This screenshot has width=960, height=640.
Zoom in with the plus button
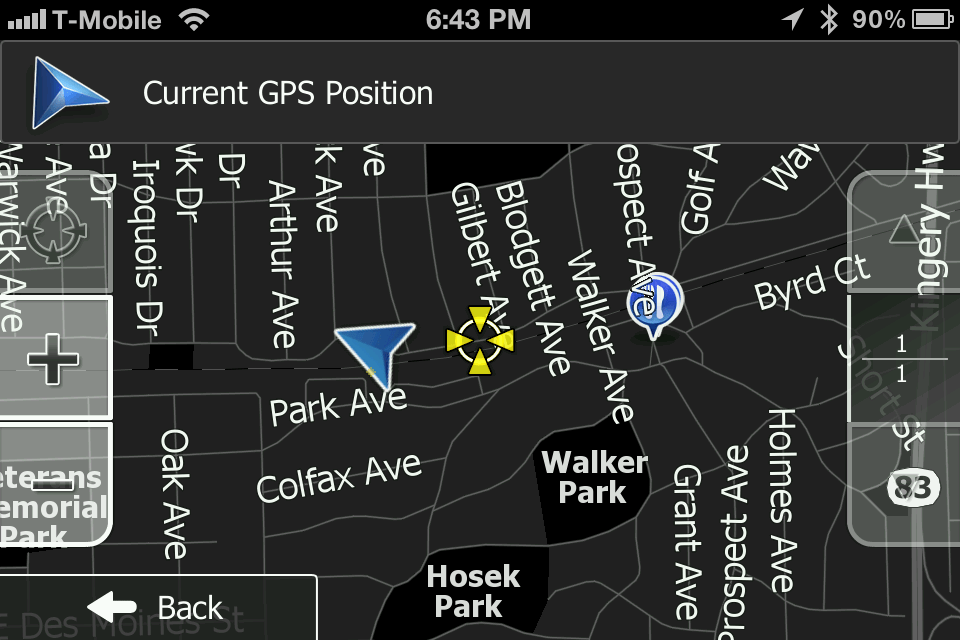click(x=53, y=359)
